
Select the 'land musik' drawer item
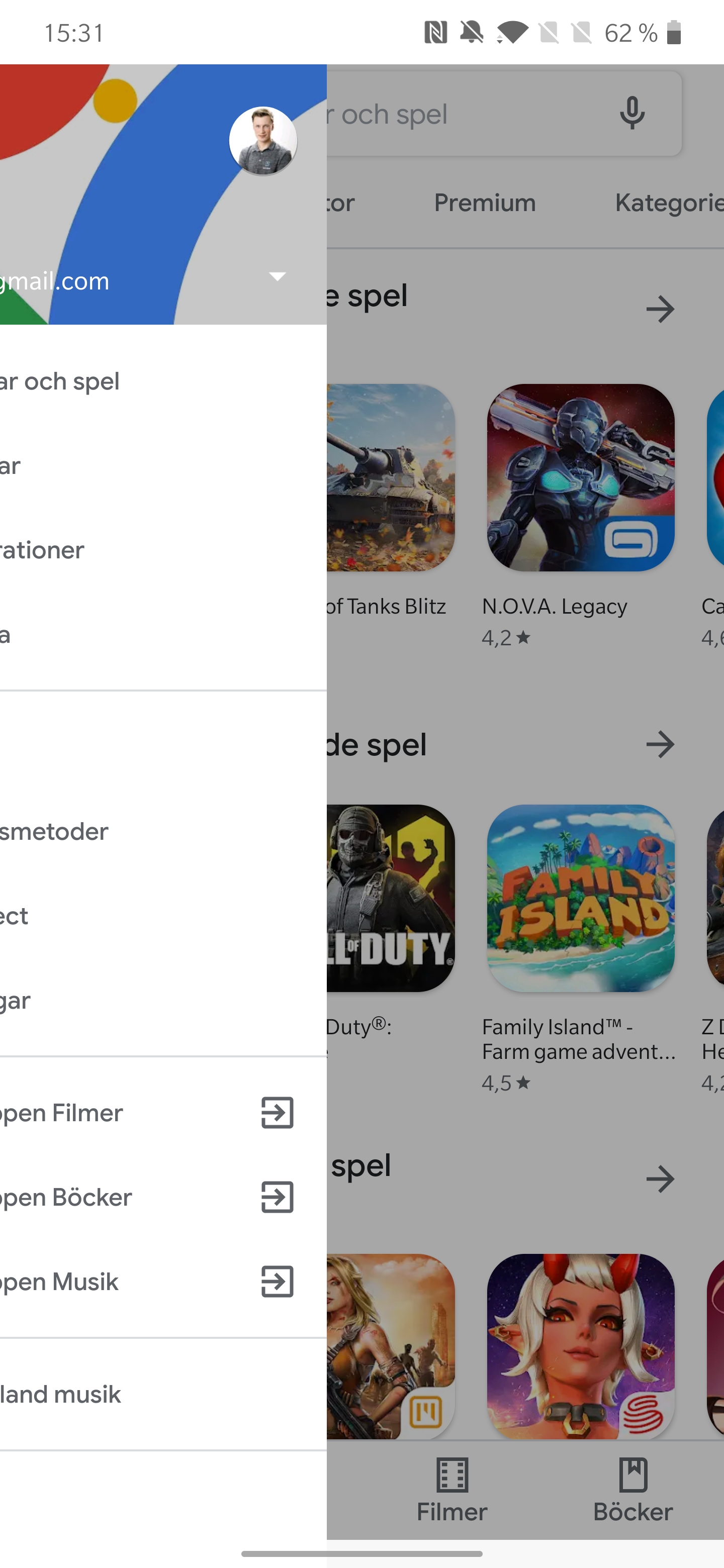(122, 1395)
